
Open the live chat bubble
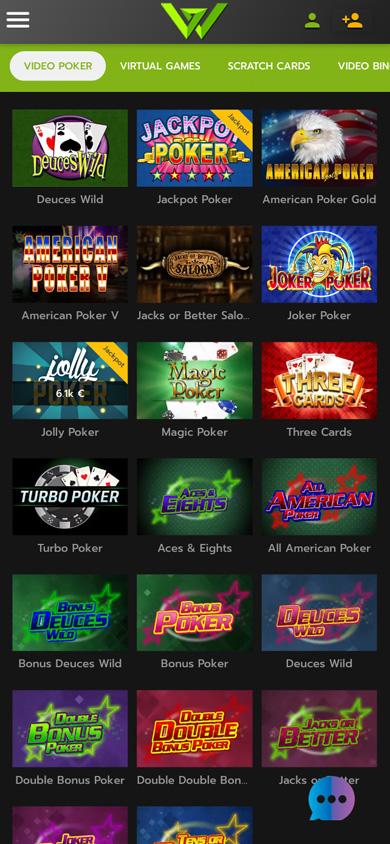(x=332, y=799)
